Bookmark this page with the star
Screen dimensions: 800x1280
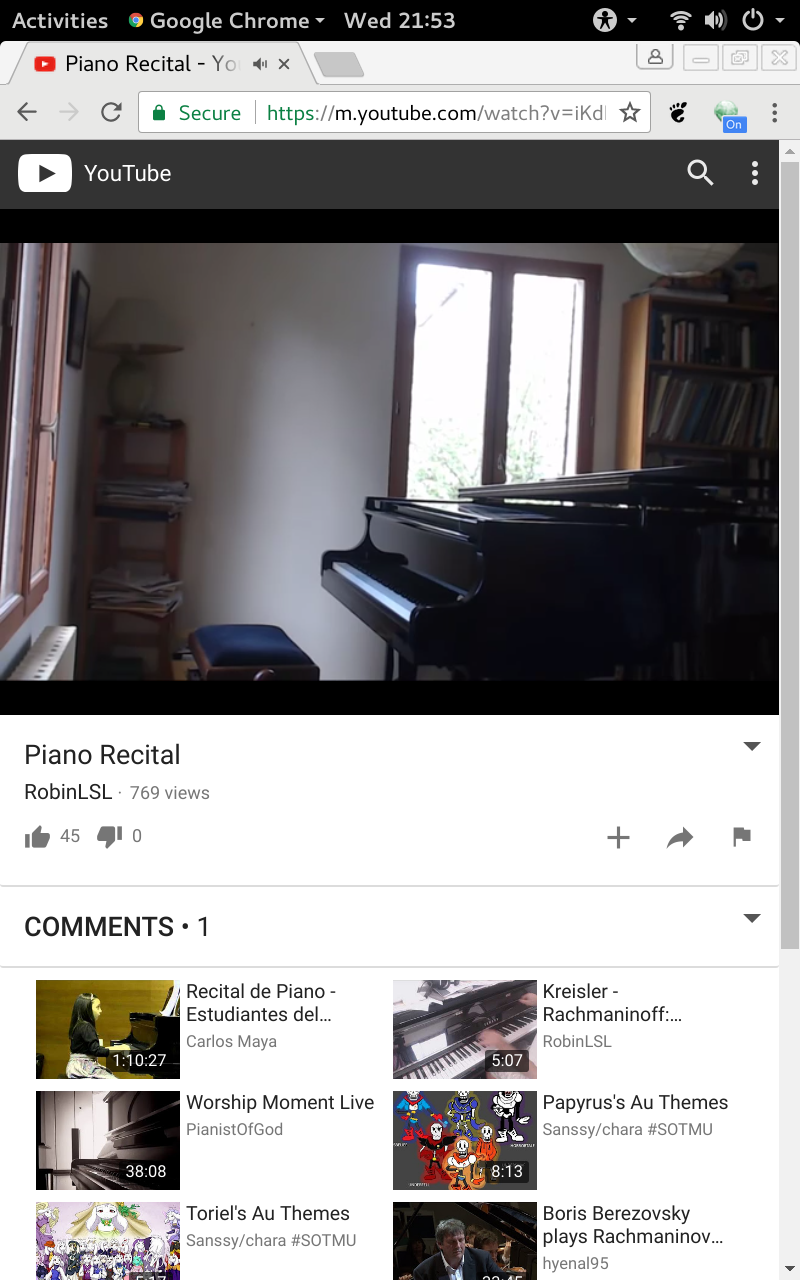pyautogui.click(x=630, y=113)
